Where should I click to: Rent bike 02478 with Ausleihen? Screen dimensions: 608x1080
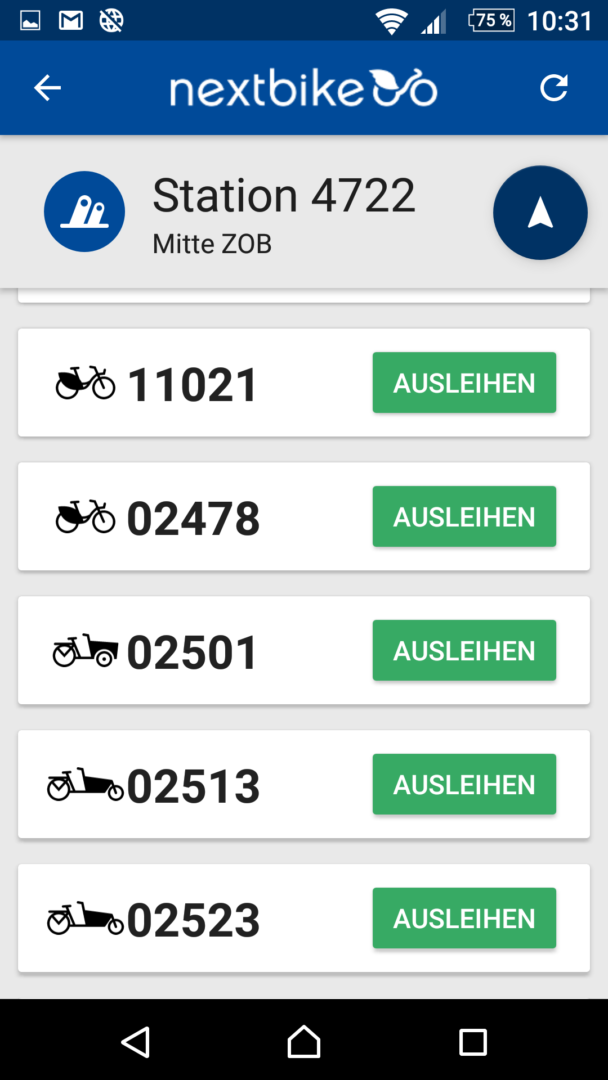point(464,517)
